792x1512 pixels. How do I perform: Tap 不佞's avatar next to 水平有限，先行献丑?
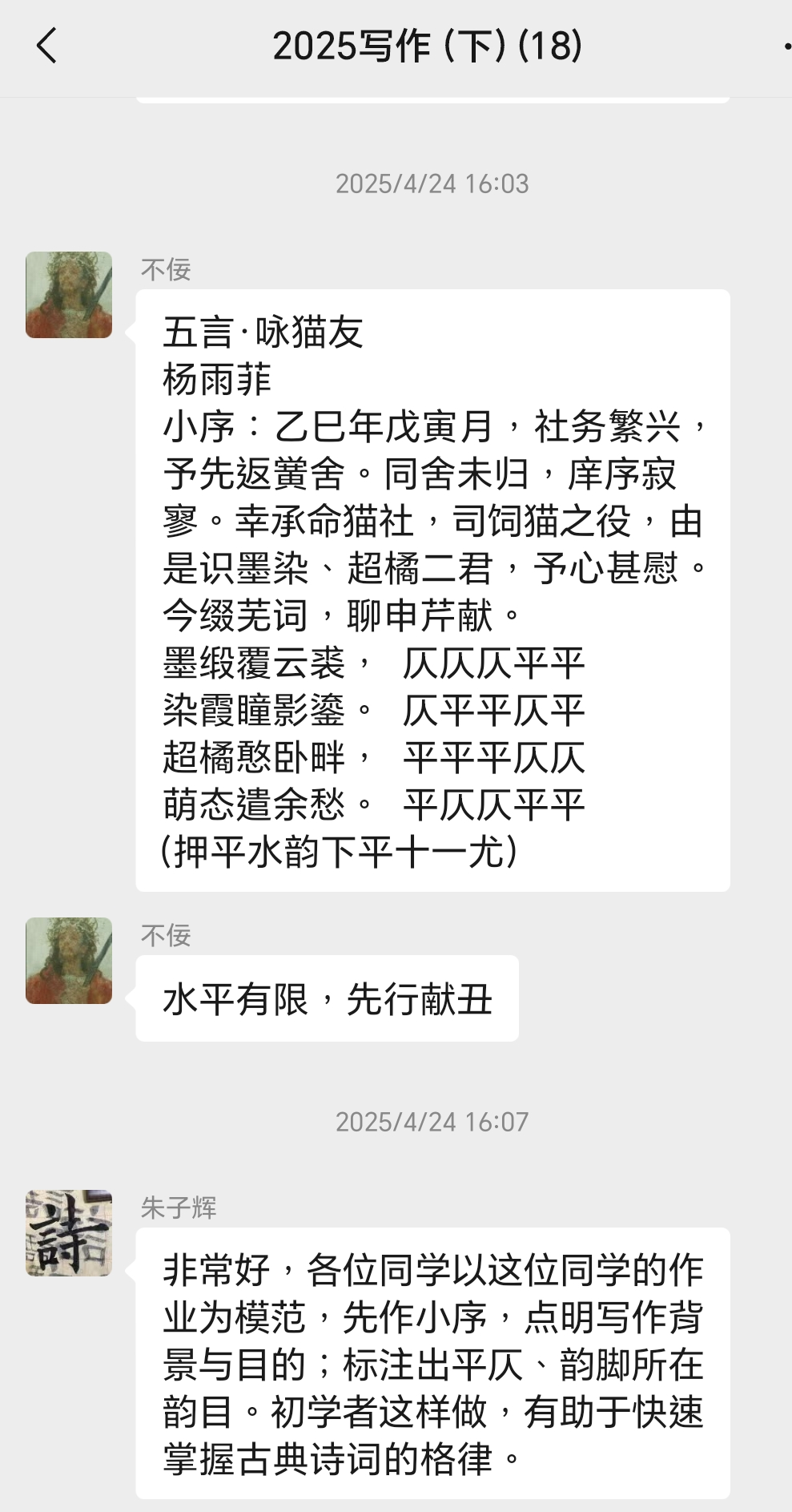coord(69,961)
